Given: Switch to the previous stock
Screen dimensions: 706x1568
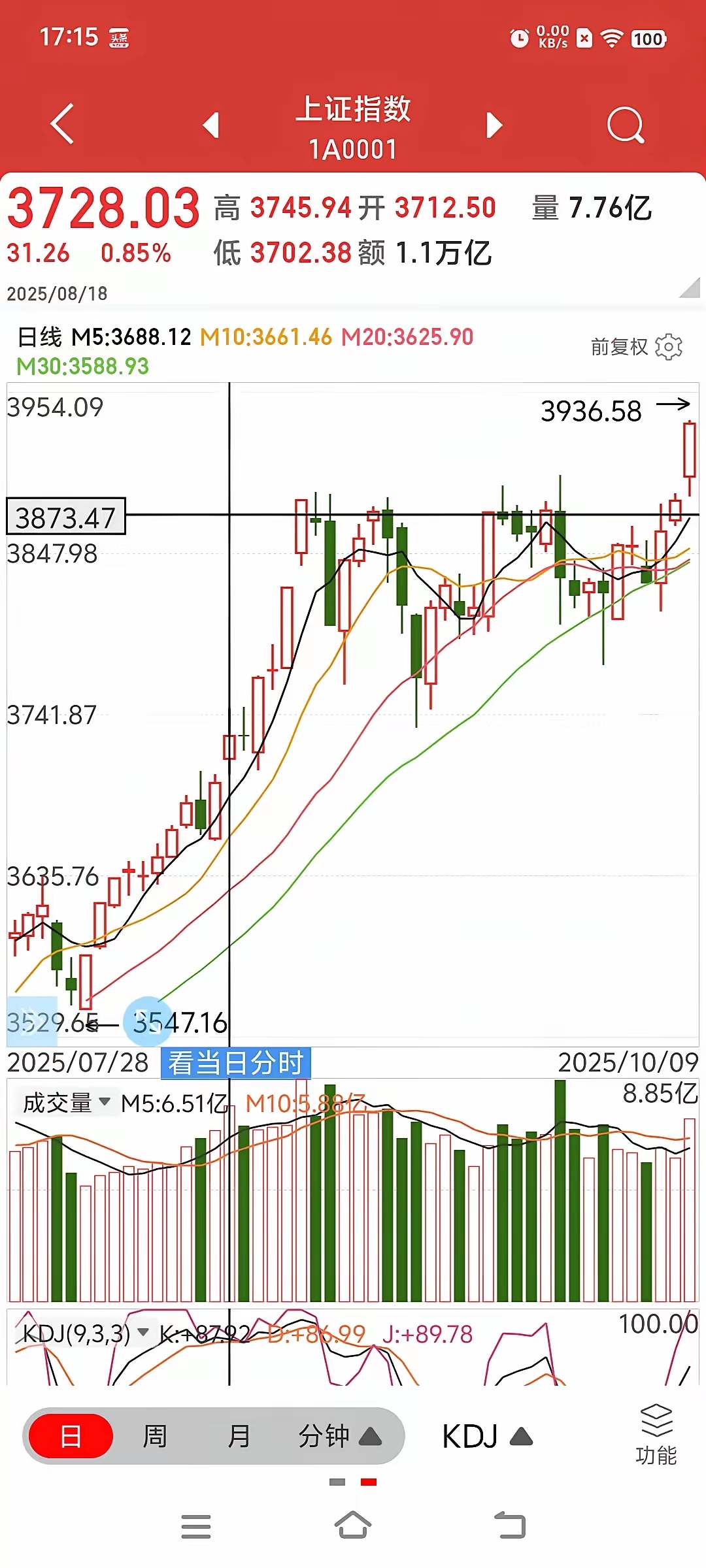Looking at the screenshot, I should (210, 125).
